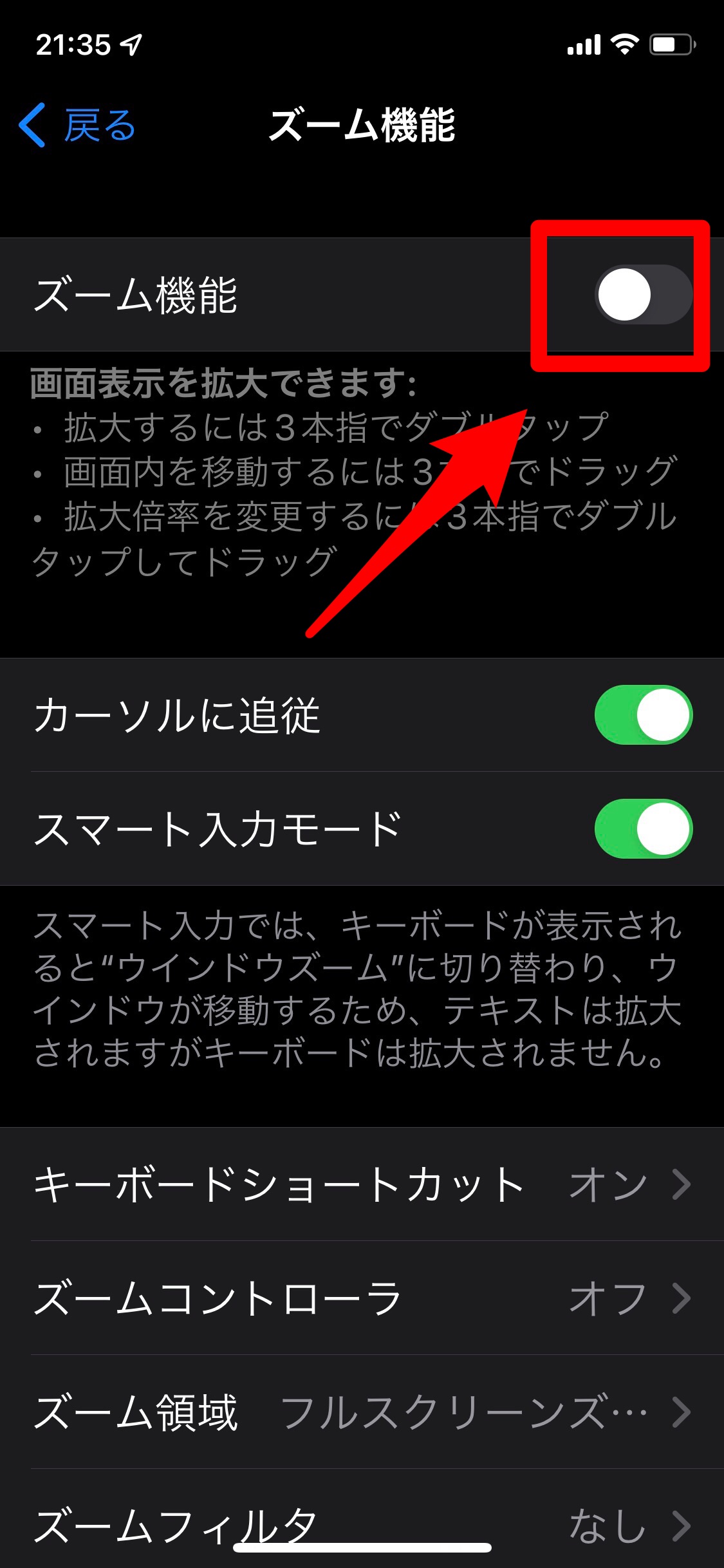Open ズームコントローラ settings
724x1568 pixels.
click(x=362, y=1298)
